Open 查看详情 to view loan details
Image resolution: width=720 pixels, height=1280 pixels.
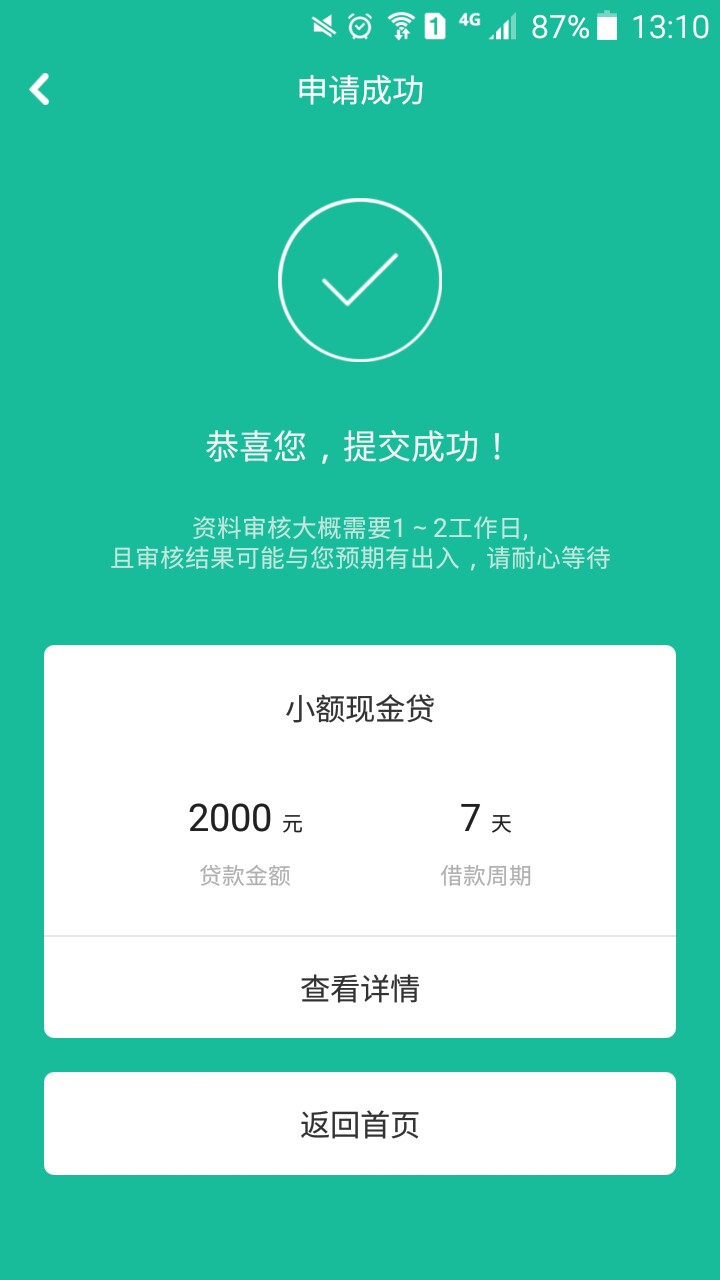coord(360,988)
